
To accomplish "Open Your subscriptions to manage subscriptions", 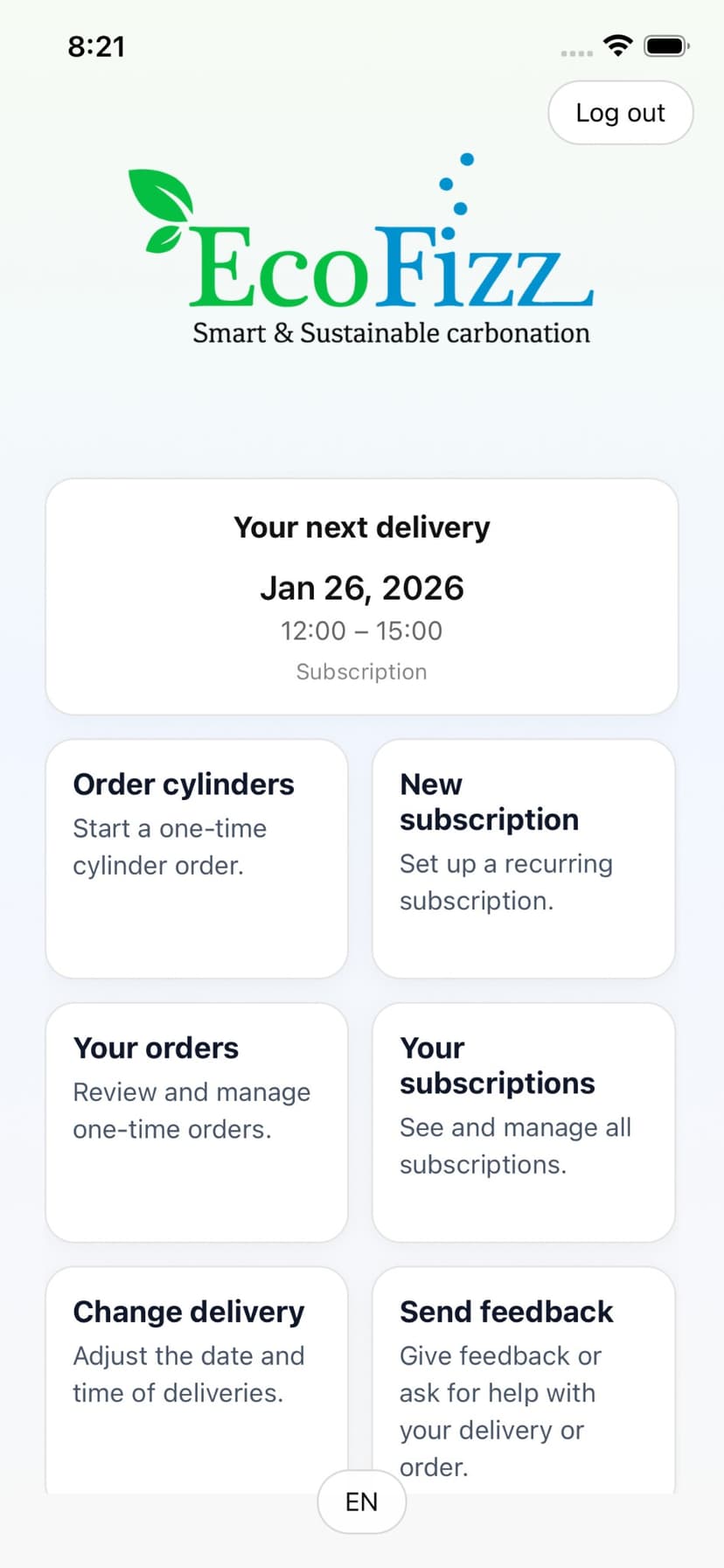I will (523, 1122).
